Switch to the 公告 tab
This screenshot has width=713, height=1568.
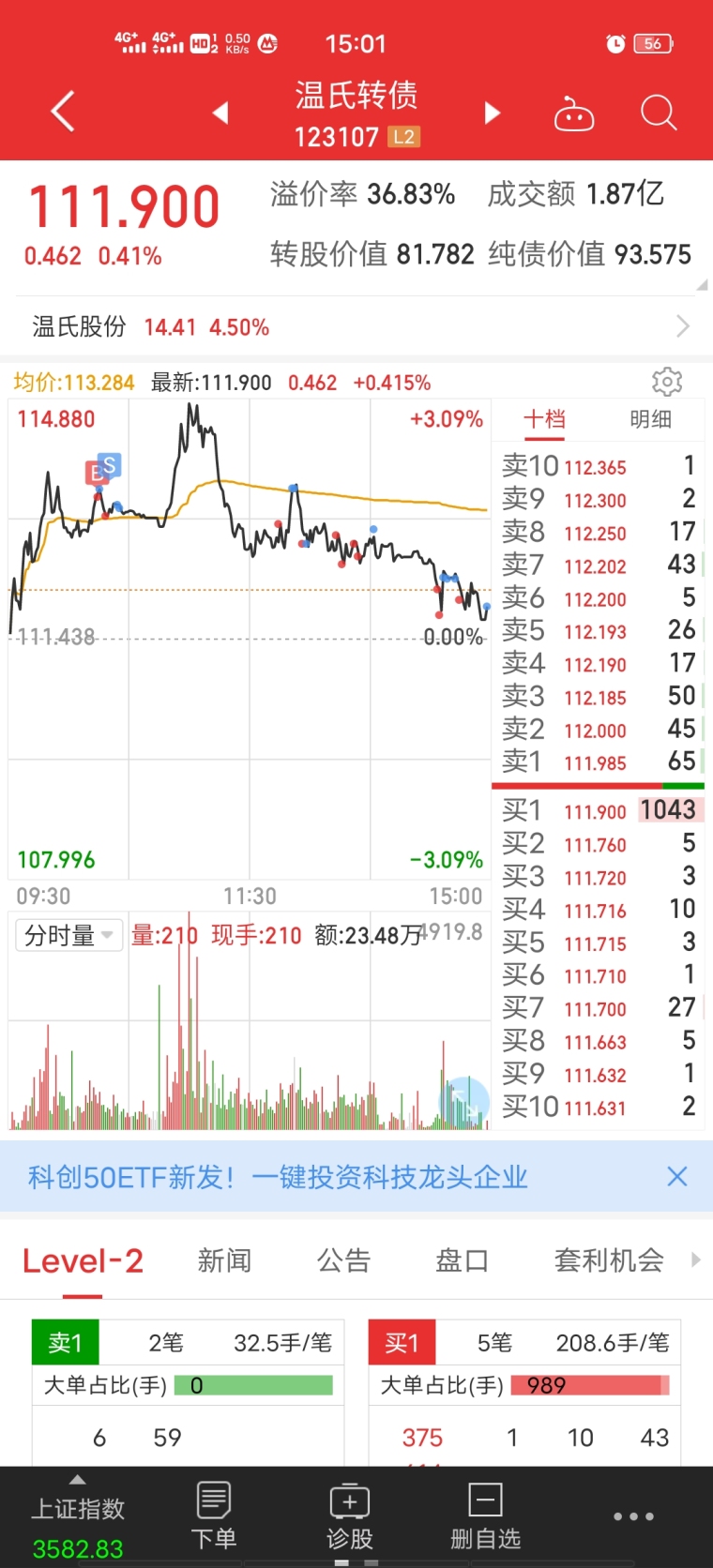coord(343,1260)
